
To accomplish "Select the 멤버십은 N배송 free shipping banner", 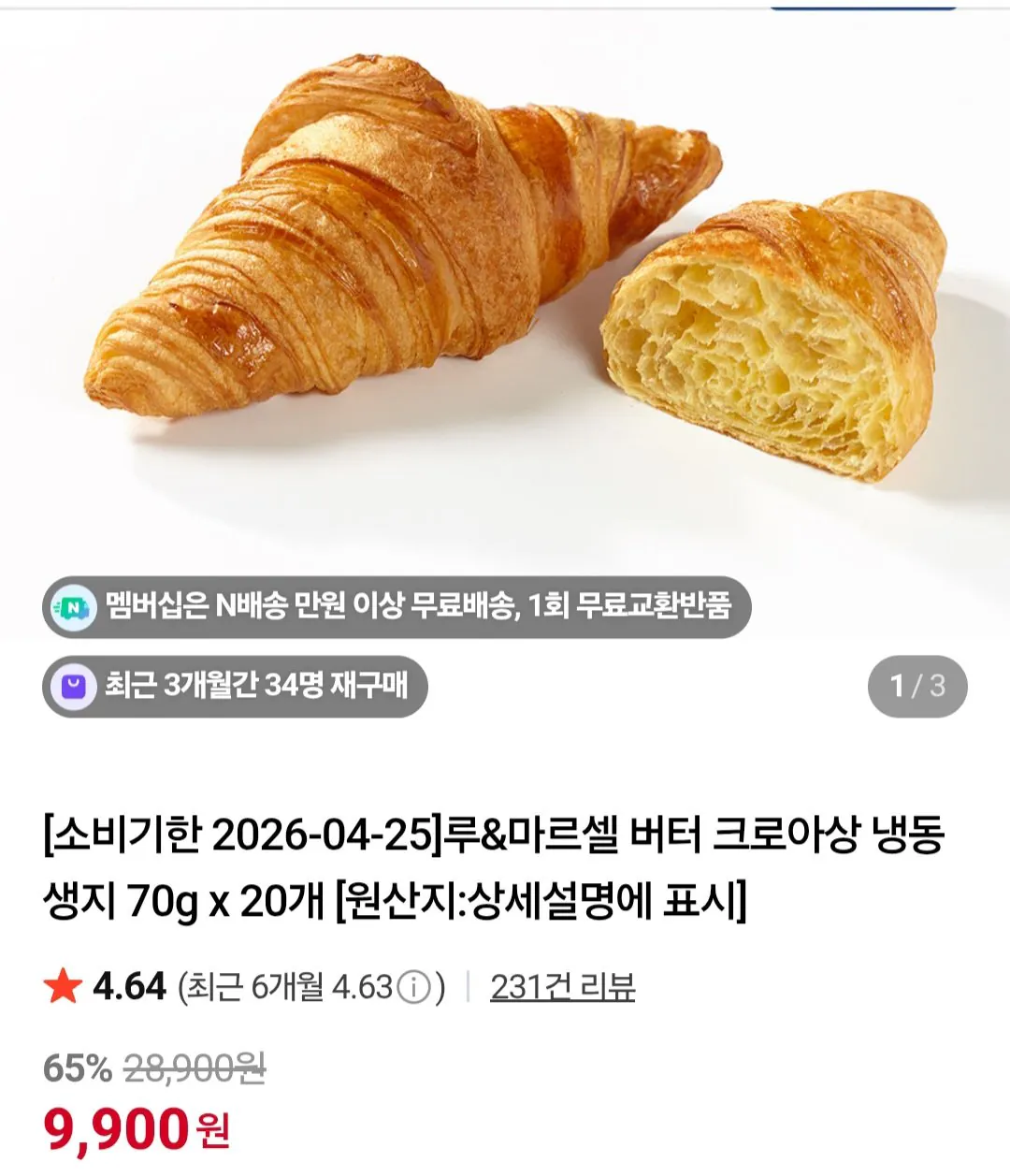I will click(402, 606).
